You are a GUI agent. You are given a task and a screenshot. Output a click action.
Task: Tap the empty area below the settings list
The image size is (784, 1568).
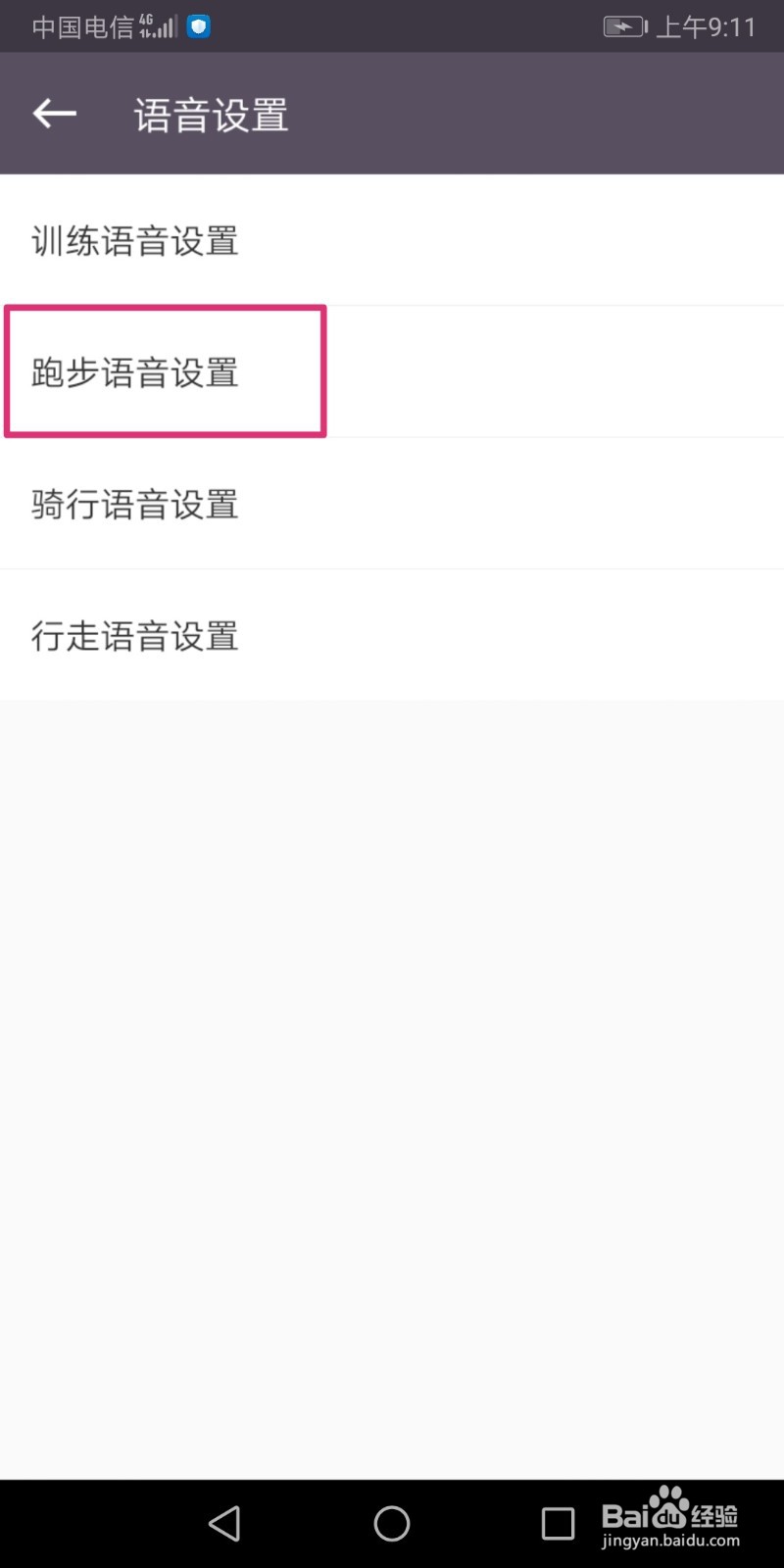pyautogui.click(x=392, y=1078)
